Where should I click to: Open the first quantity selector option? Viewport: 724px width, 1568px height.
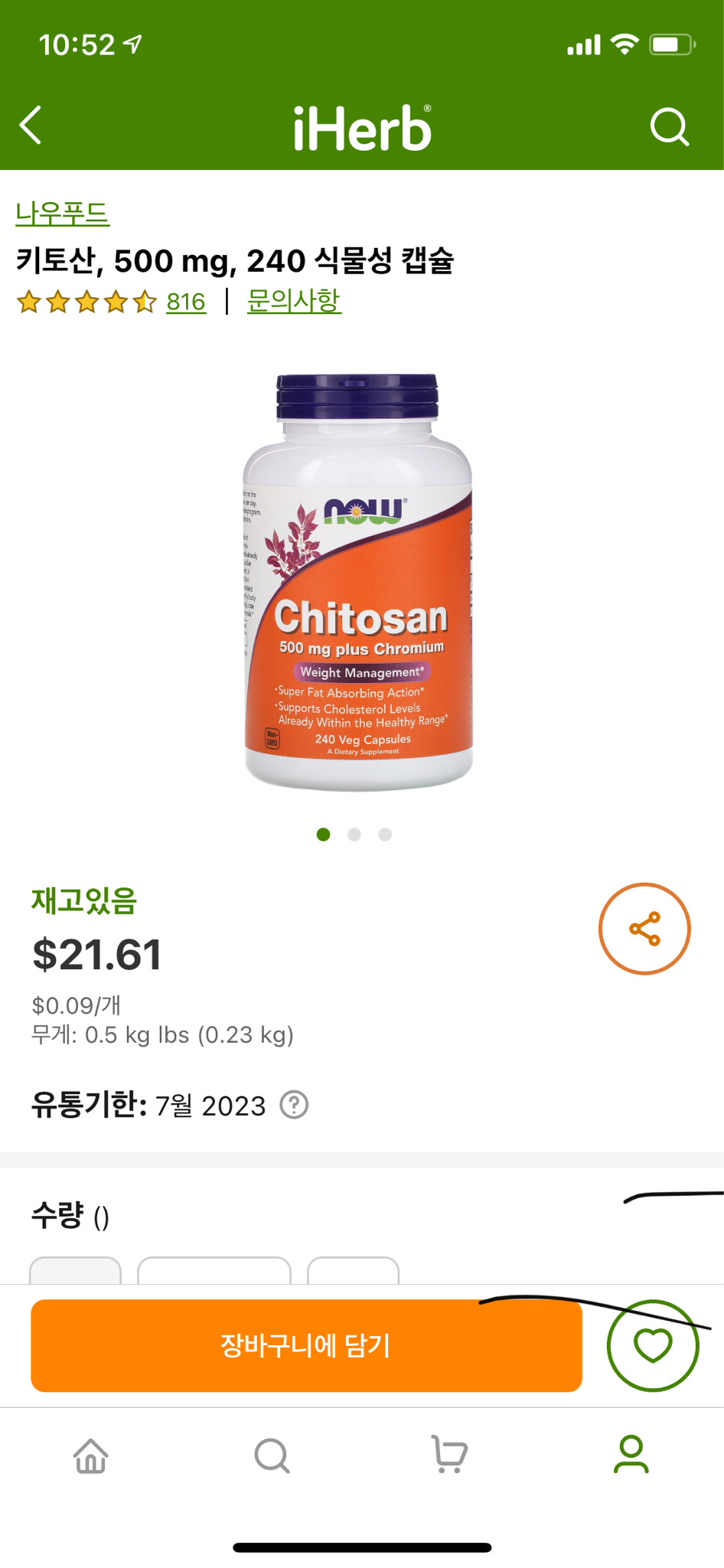pos(77,1267)
